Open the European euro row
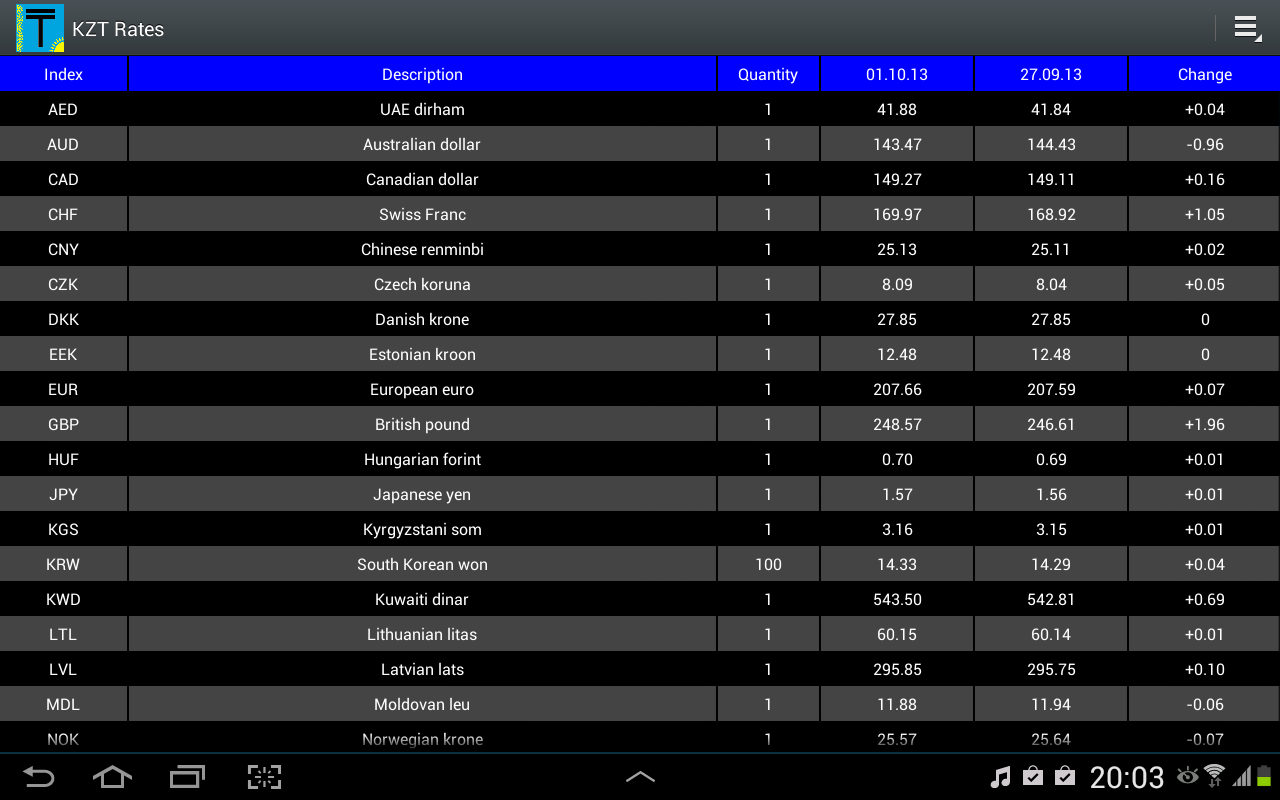 tap(422, 389)
